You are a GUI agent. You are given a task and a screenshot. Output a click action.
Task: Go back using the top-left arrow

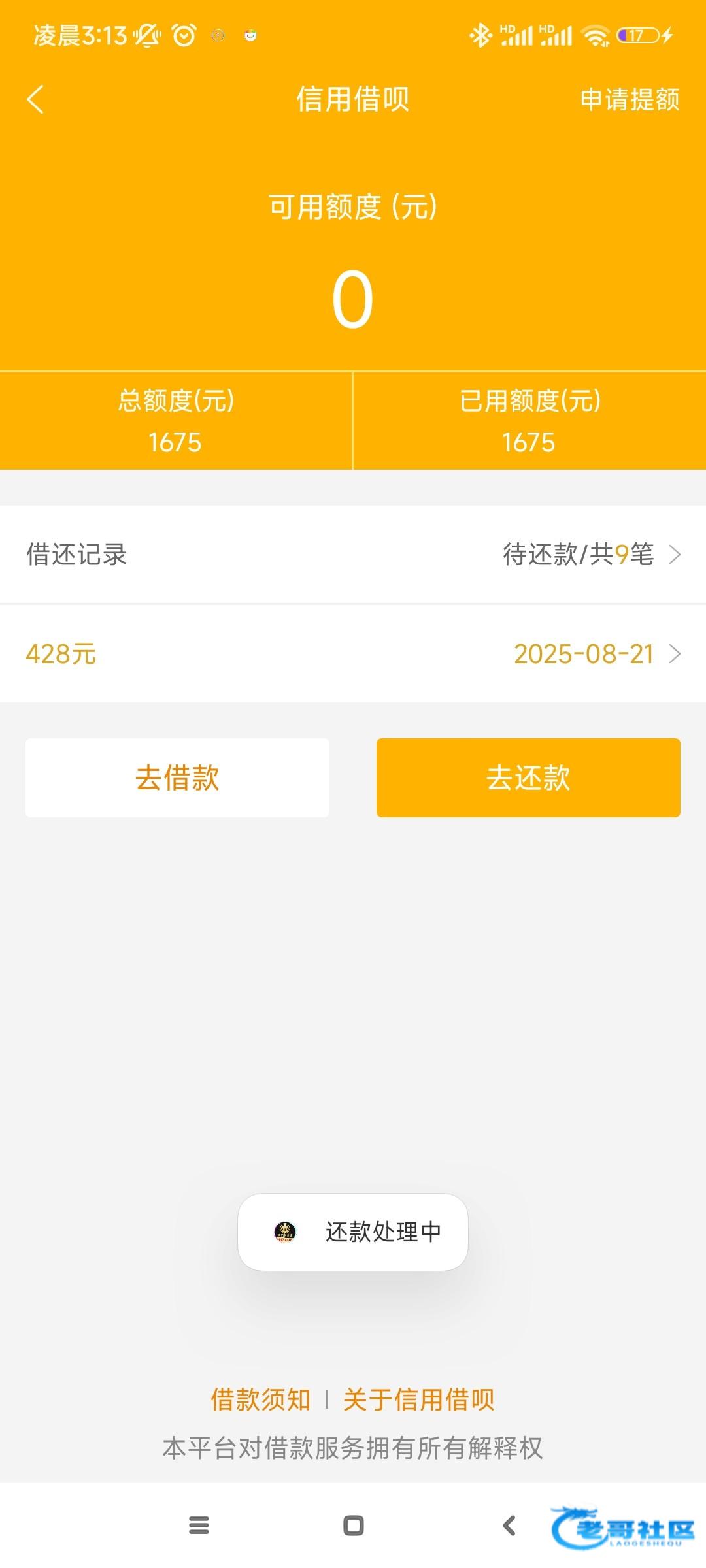coord(36,99)
